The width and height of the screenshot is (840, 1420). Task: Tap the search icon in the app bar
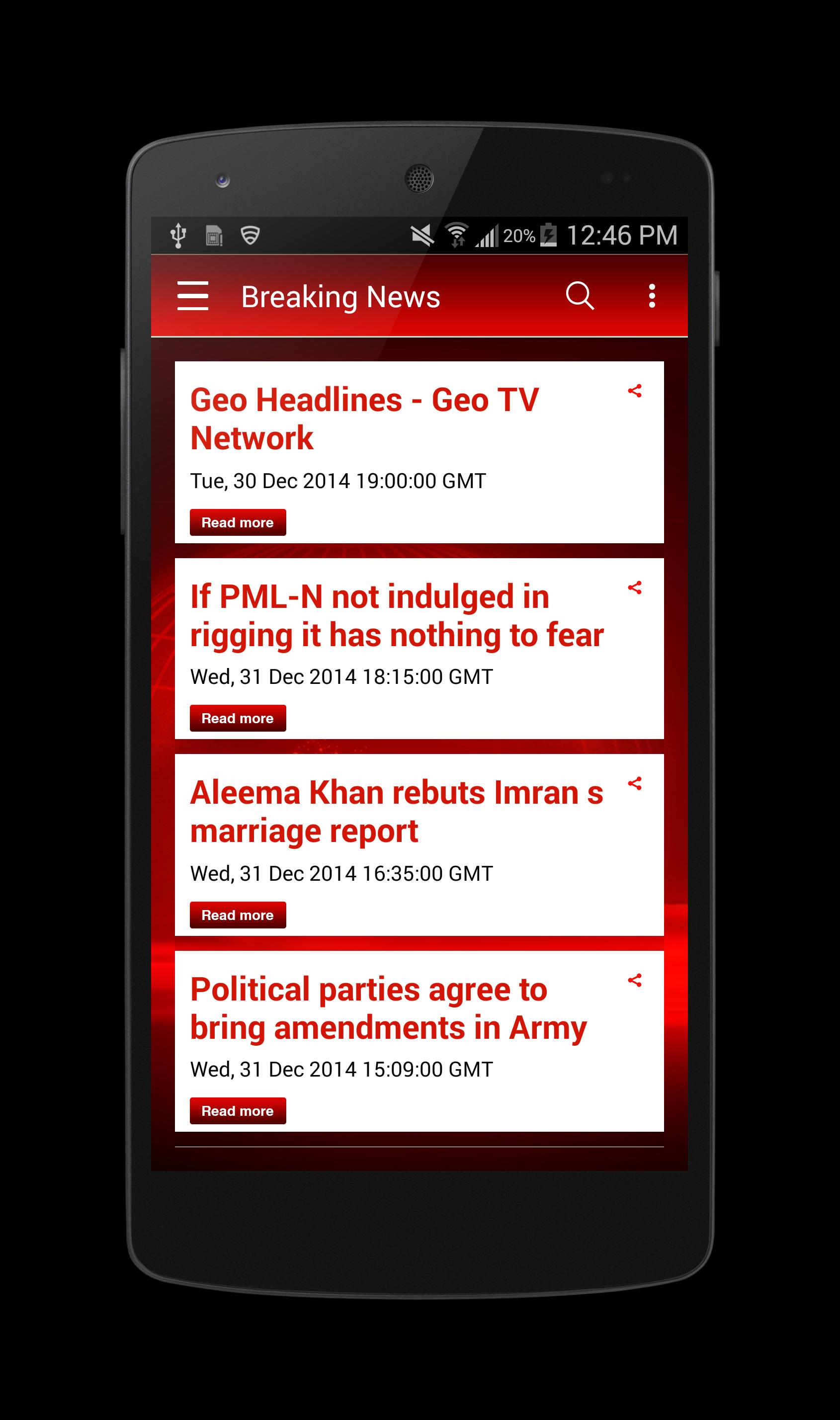click(581, 295)
